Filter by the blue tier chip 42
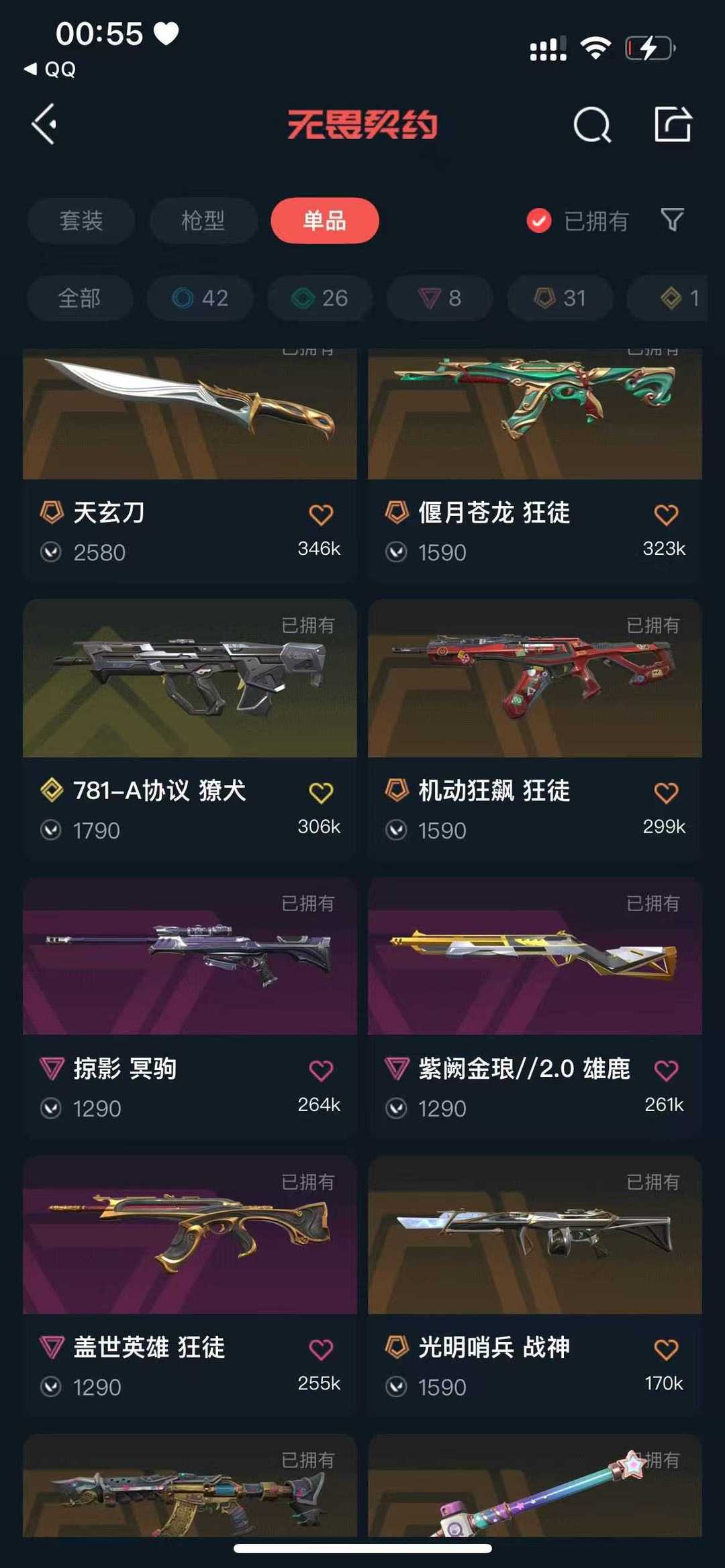Screen dimensions: 725x1568 (x=200, y=298)
